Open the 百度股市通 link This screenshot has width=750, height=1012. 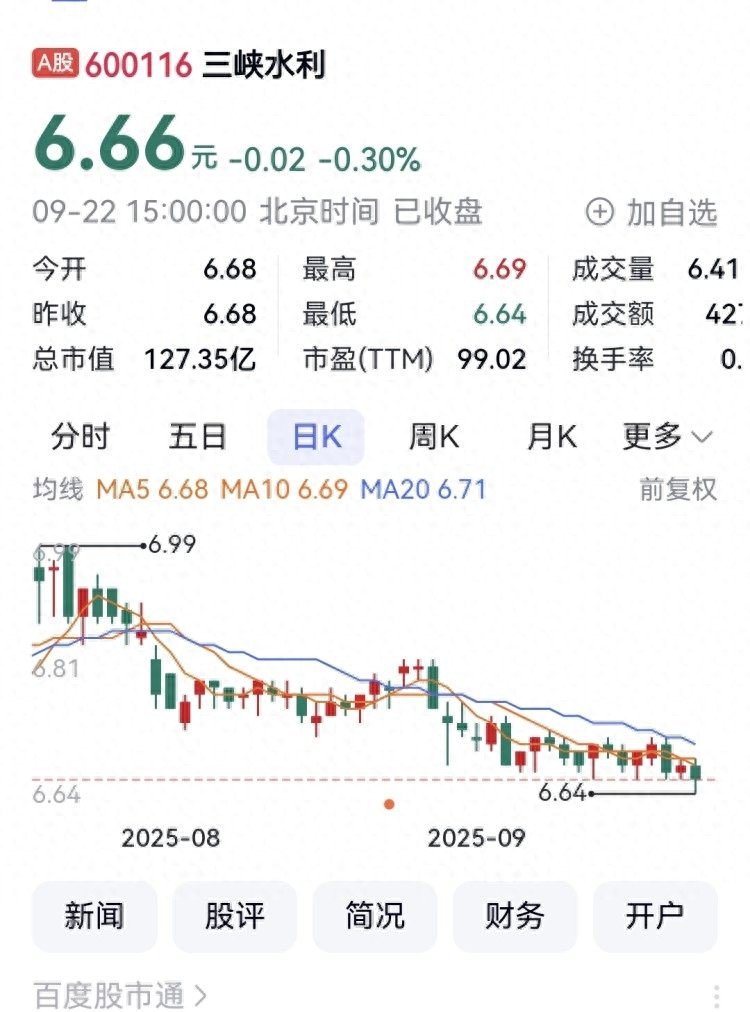click(x=120, y=995)
